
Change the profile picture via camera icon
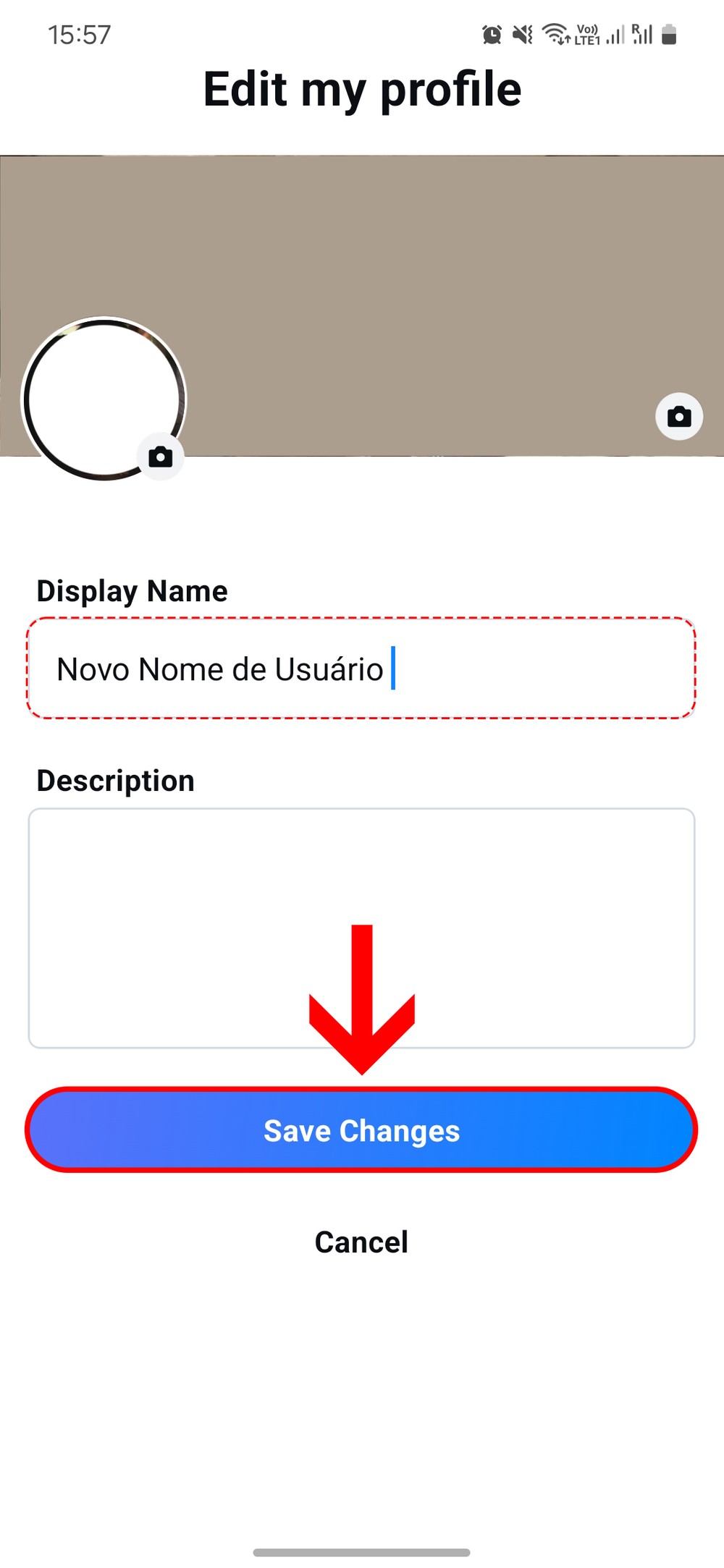(160, 457)
